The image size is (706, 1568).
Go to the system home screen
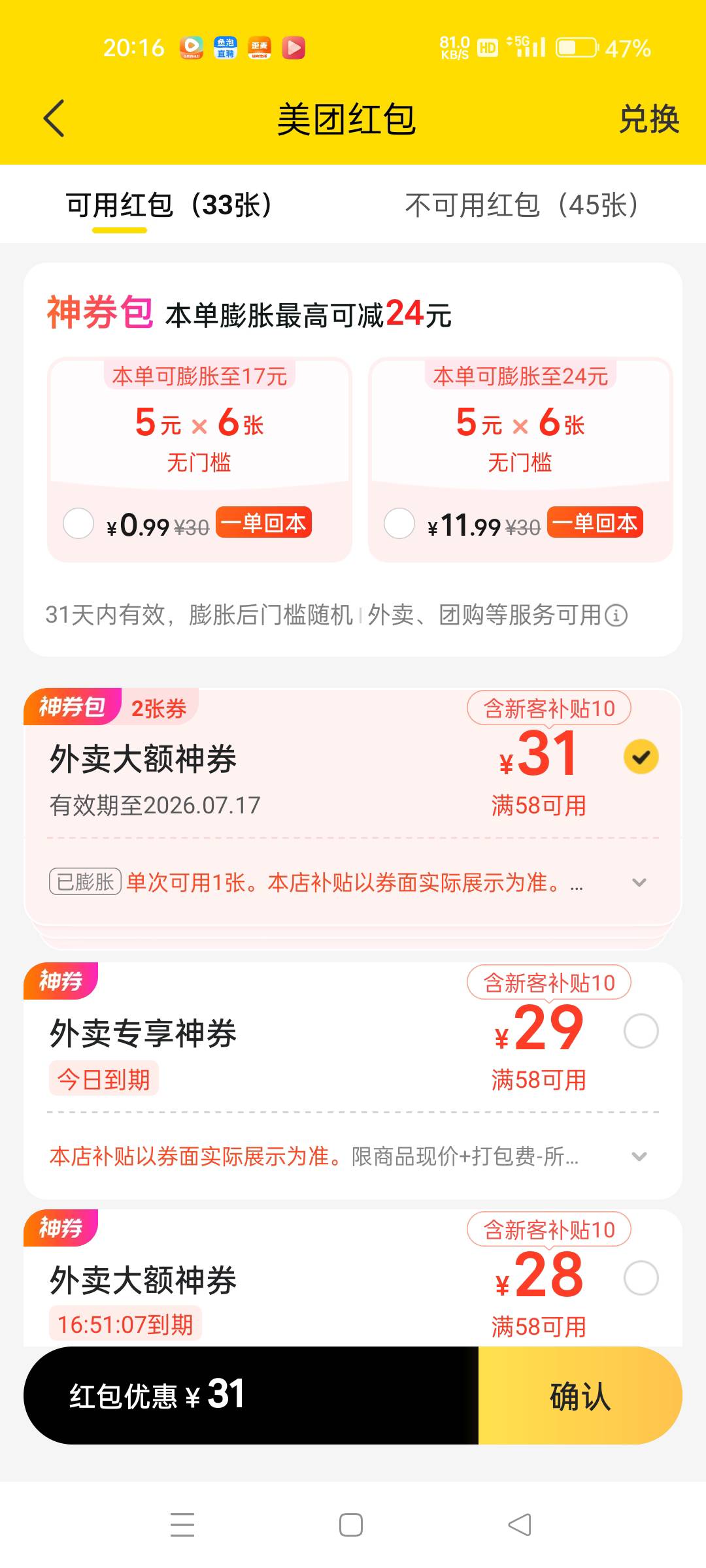point(351,1525)
